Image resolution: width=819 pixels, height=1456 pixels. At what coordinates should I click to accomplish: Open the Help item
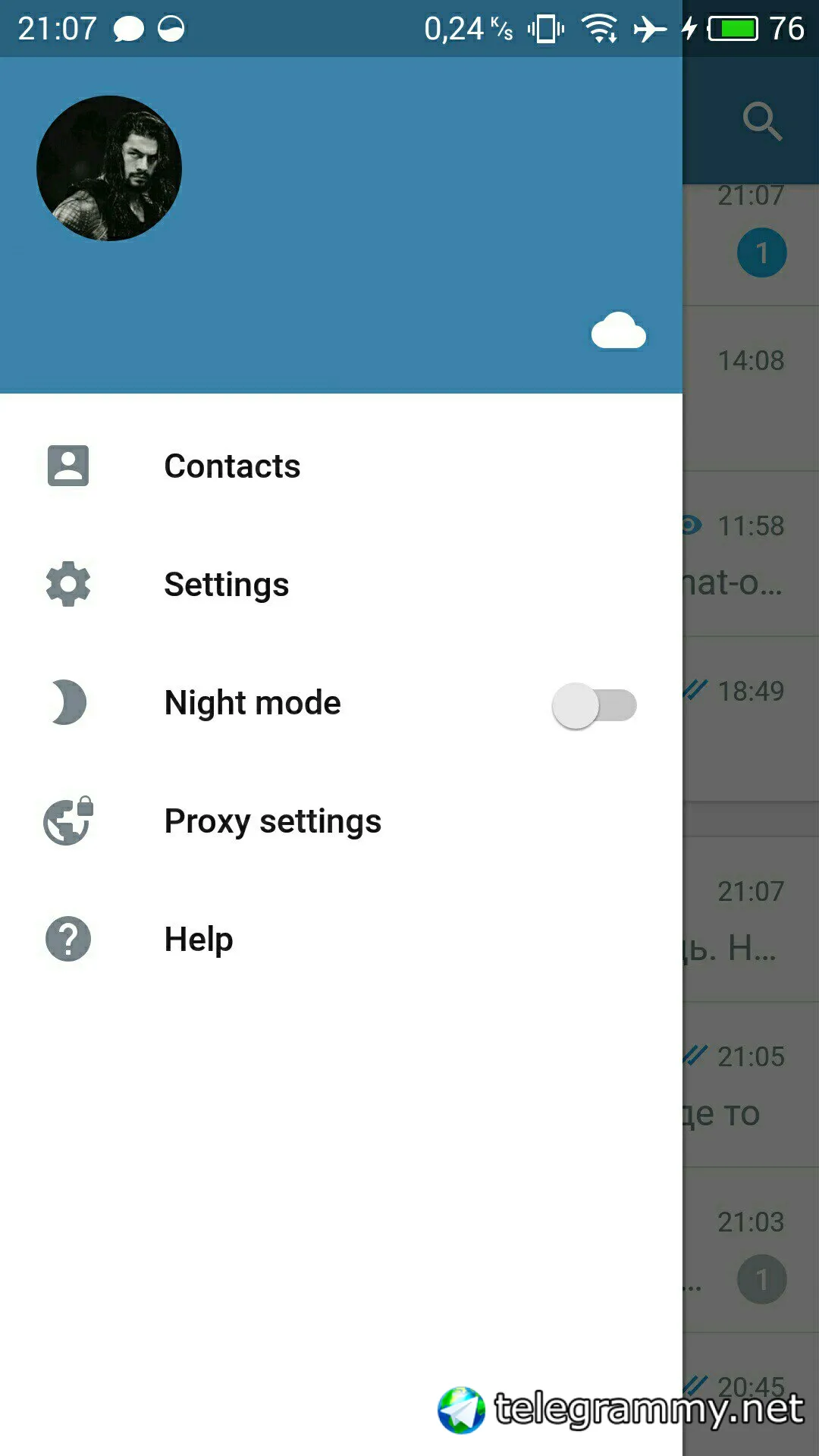(x=199, y=940)
